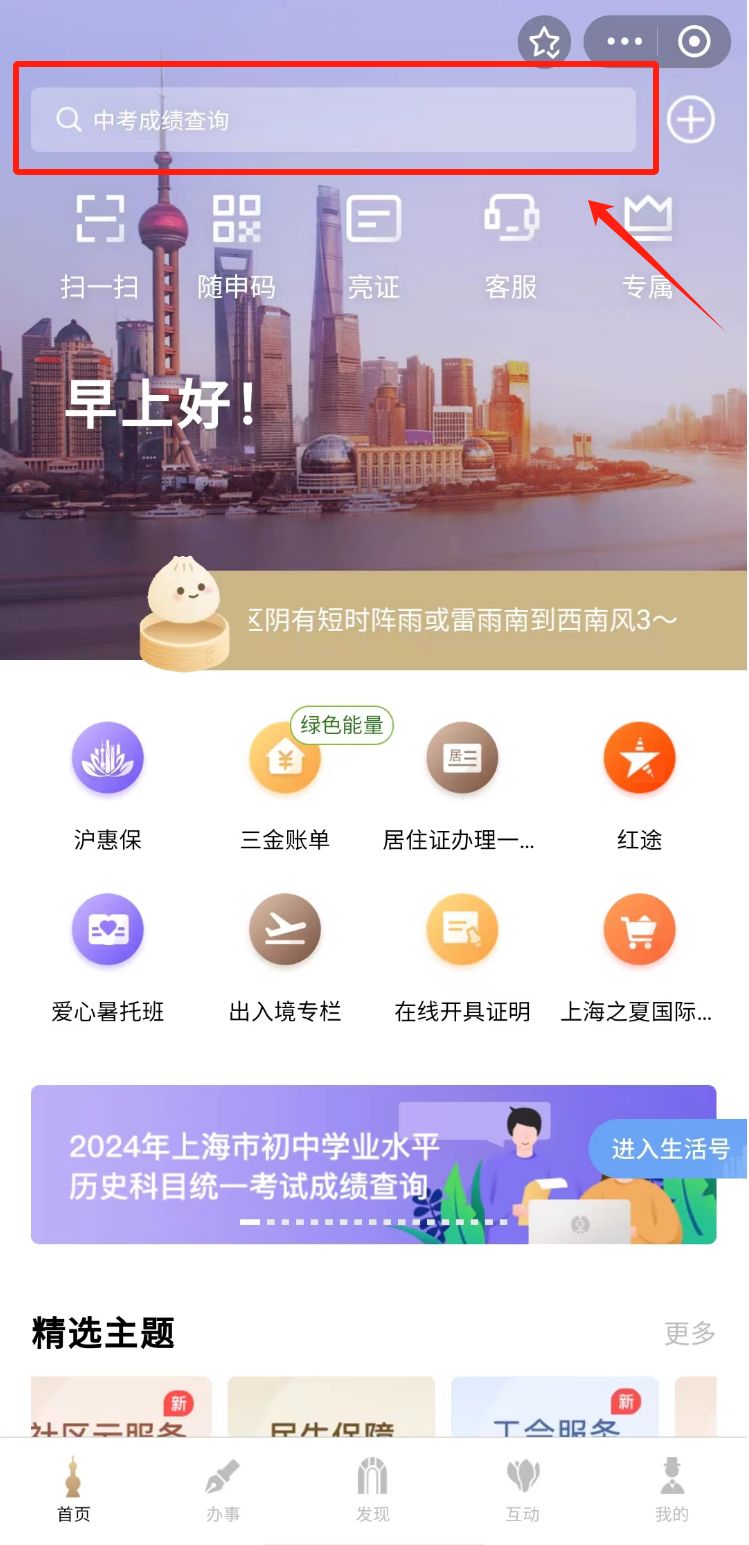View 三金账单
Viewport: 749px width, 1545px height.
[285, 786]
